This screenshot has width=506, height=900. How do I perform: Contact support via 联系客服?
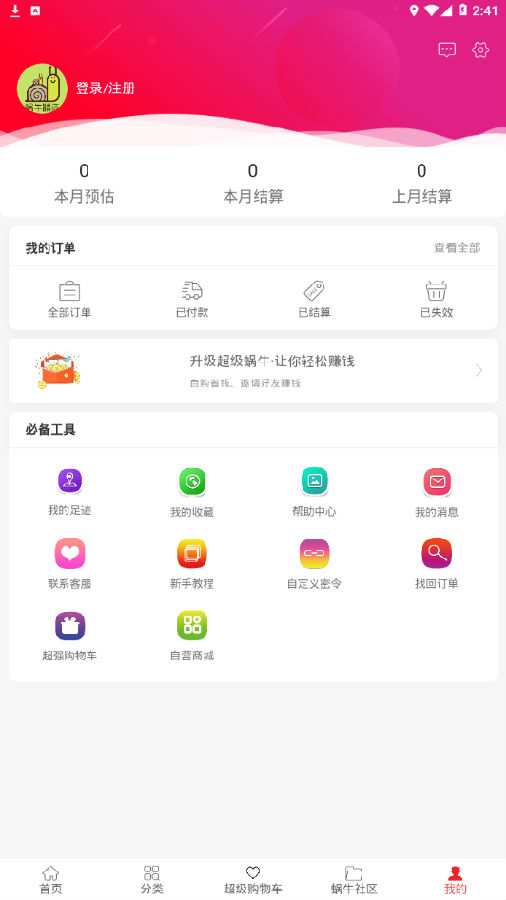coord(69,564)
